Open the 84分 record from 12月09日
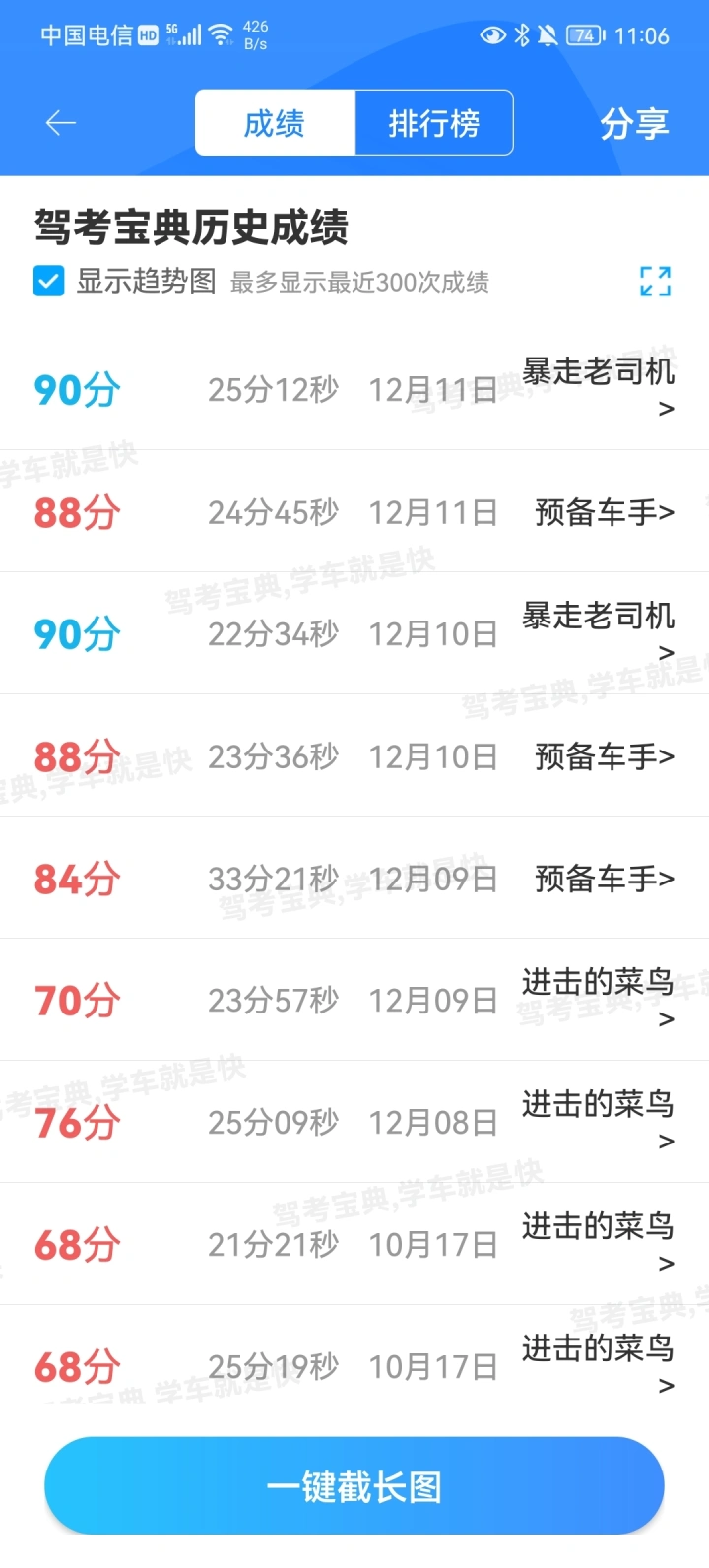 pyautogui.click(x=354, y=879)
